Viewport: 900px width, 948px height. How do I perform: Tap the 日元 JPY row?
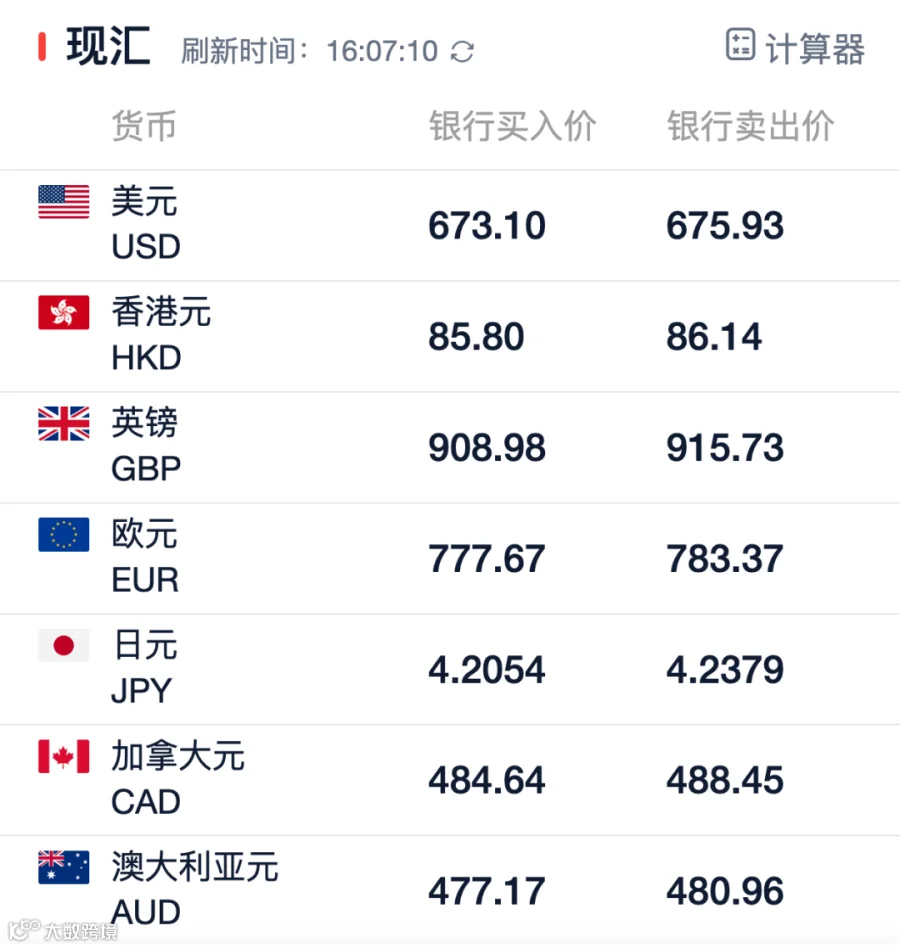[x=450, y=669]
